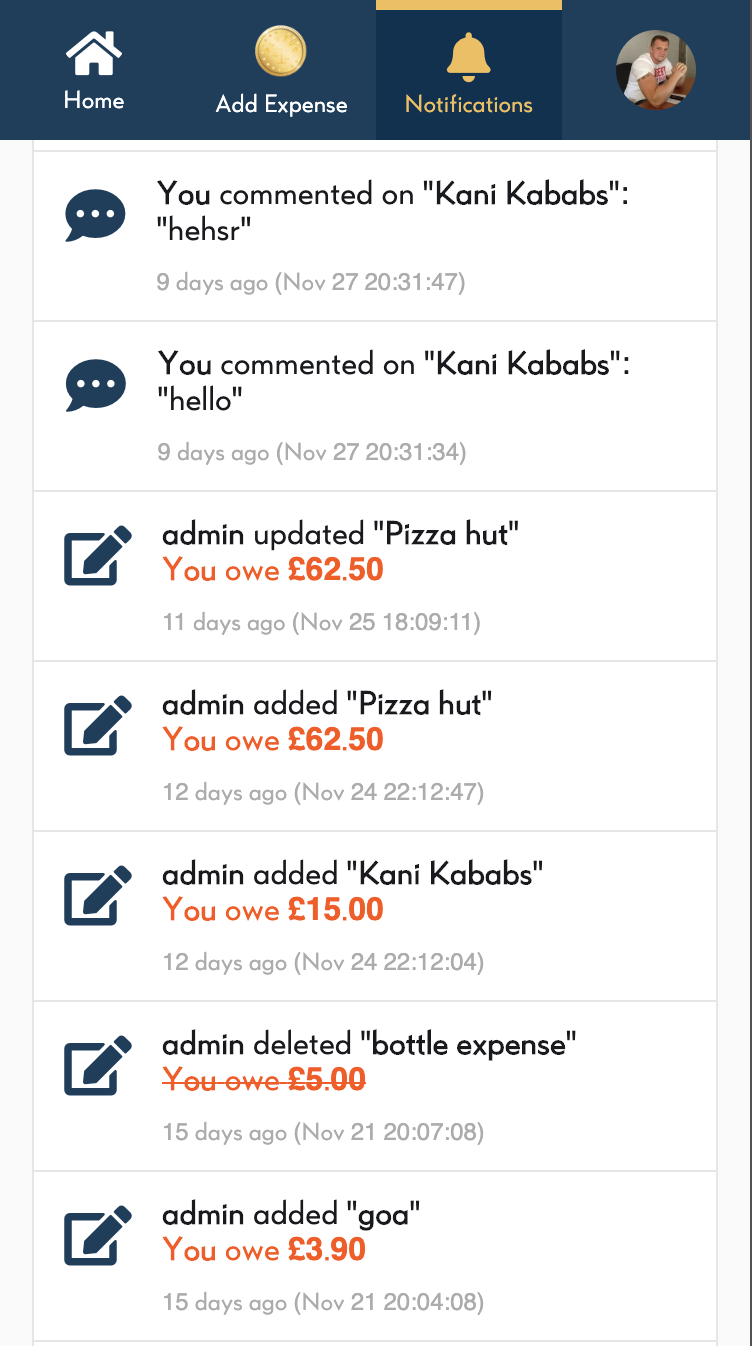Open the "hehsr" comment notification

pyautogui.click(x=375, y=236)
